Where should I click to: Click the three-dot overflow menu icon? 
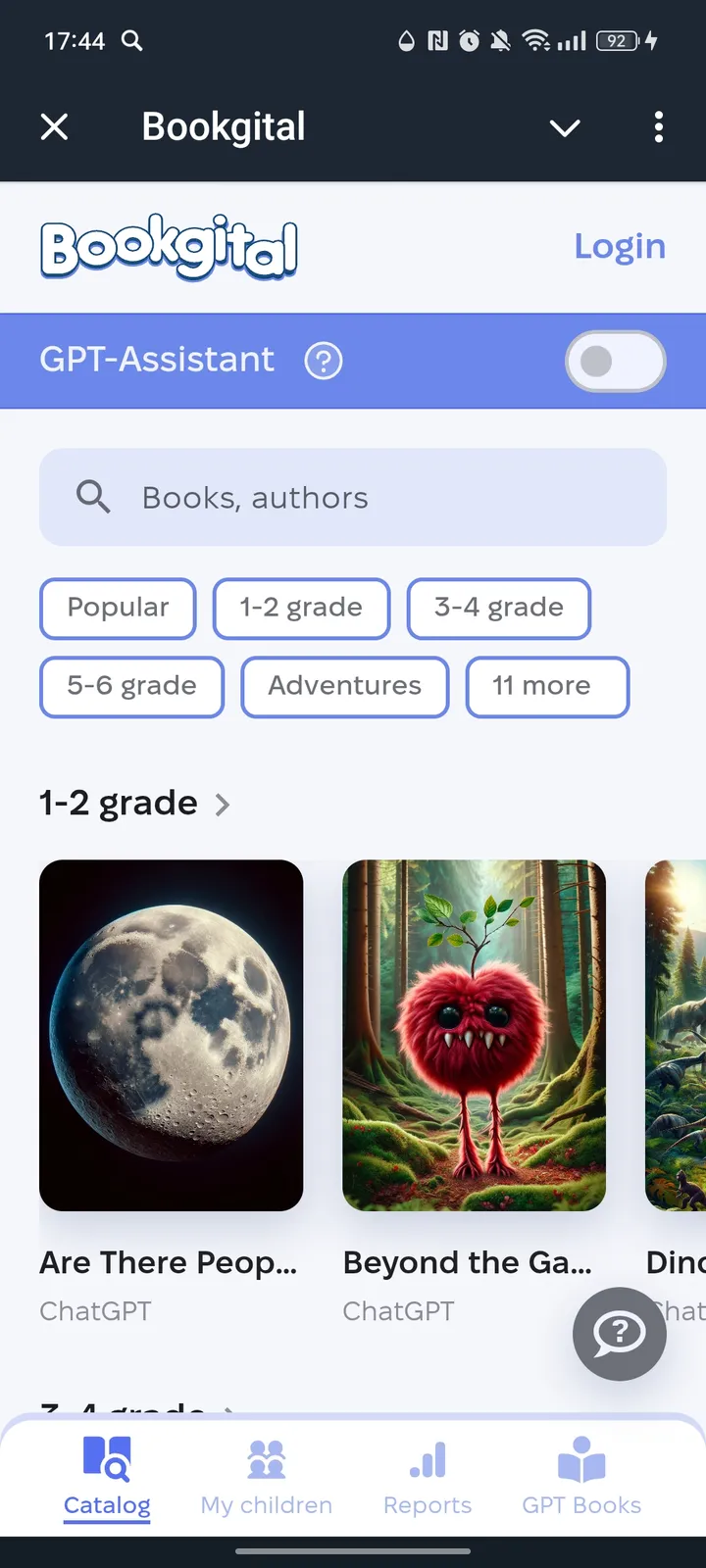click(659, 127)
